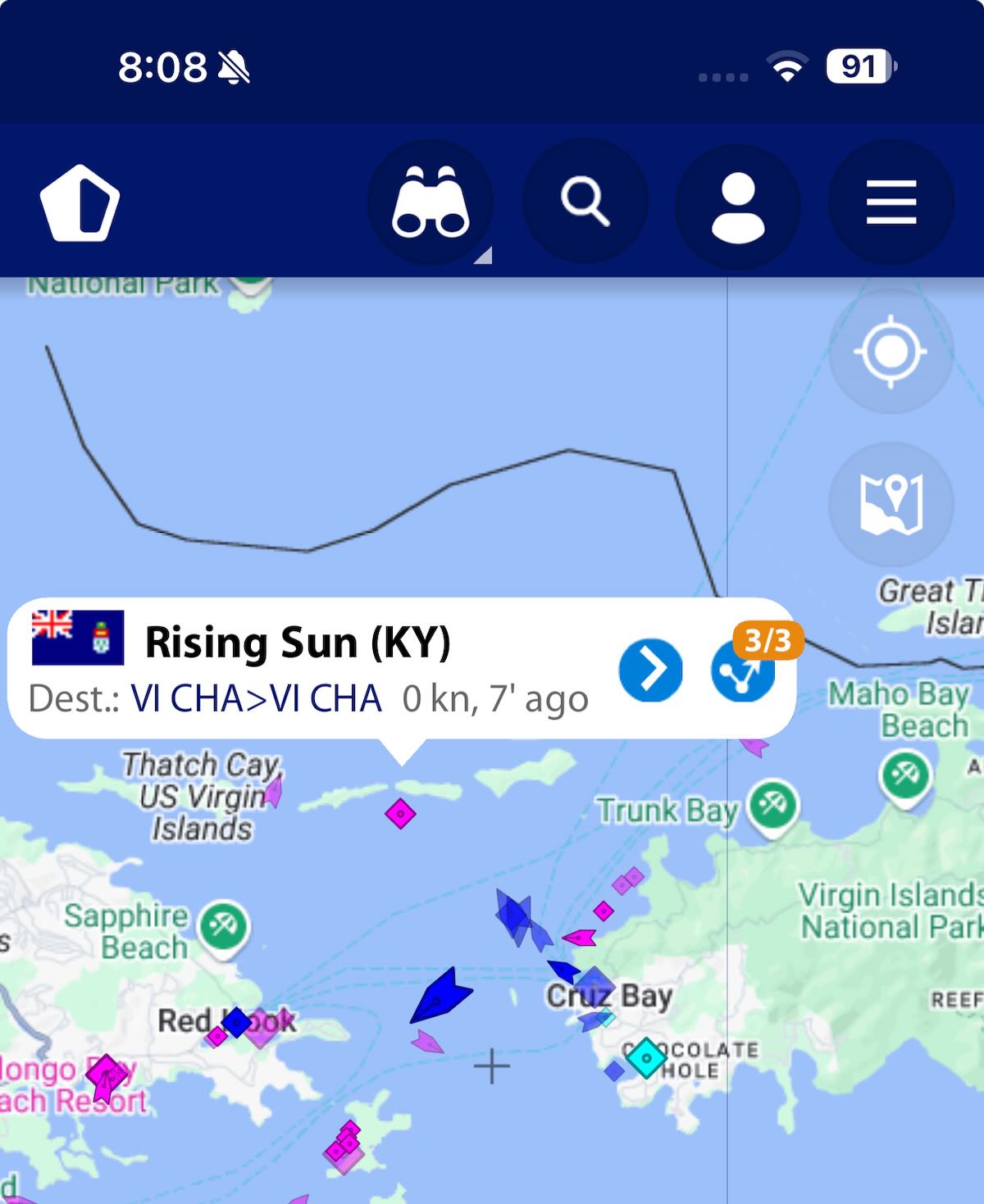Select the Sapphire Beach marker

point(224,927)
